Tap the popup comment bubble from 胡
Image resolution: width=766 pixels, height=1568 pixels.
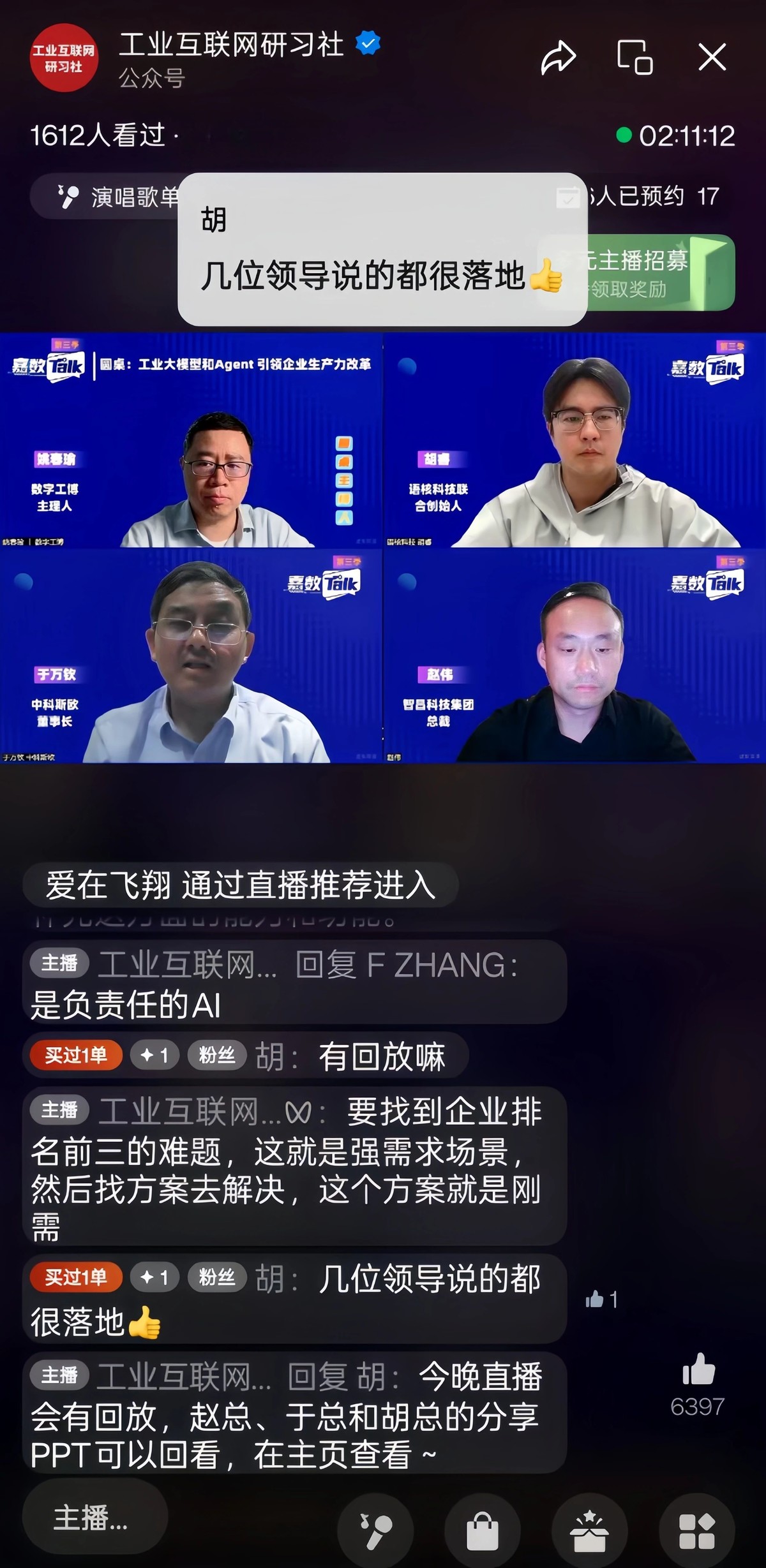[382, 250]
